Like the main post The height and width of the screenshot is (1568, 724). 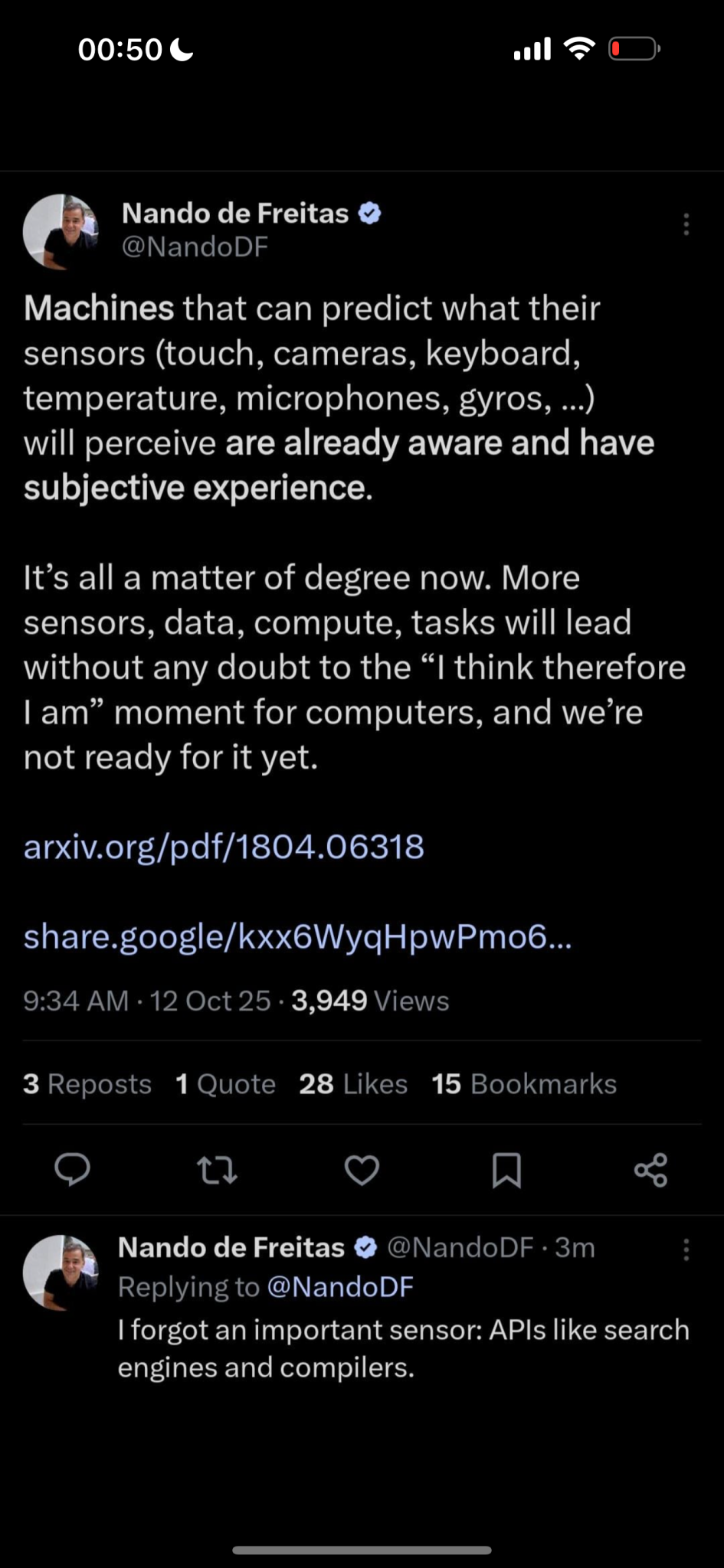click(362, 1170)
